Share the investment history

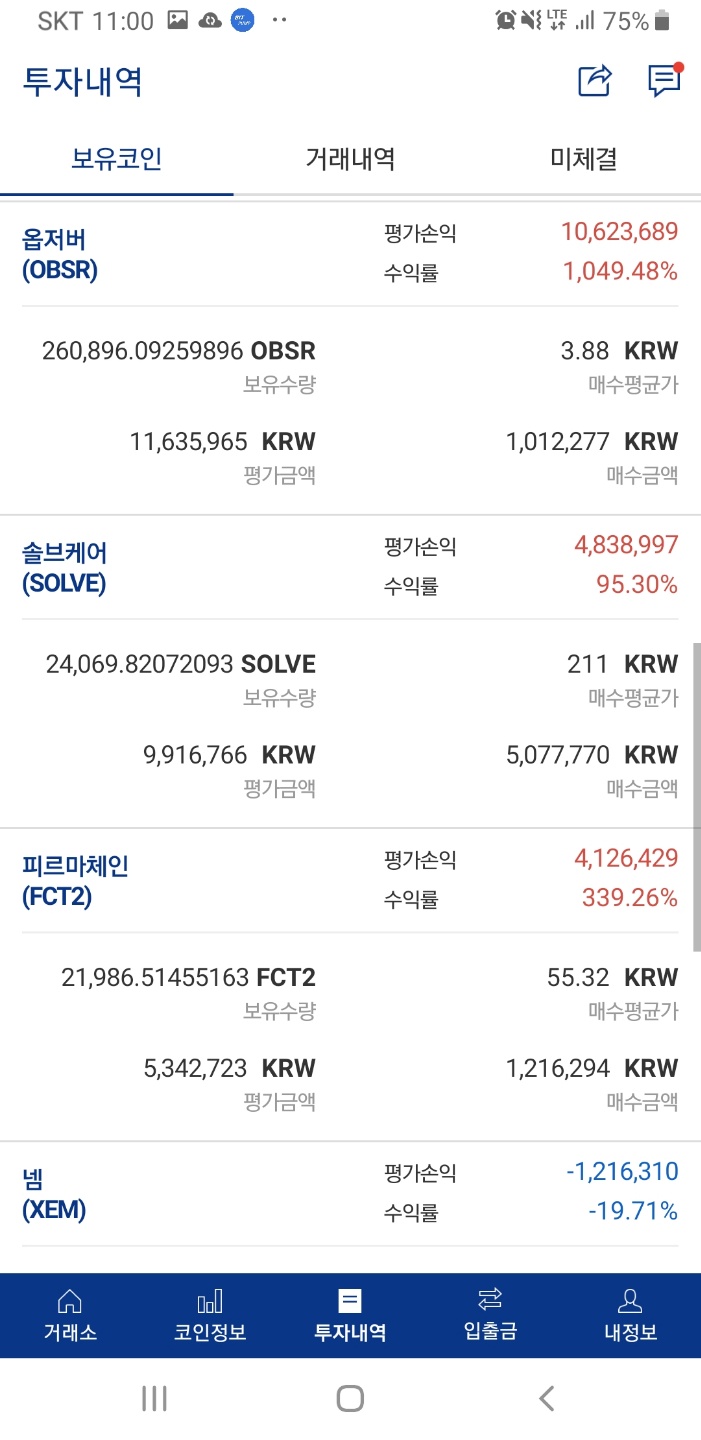click(595, 81)
